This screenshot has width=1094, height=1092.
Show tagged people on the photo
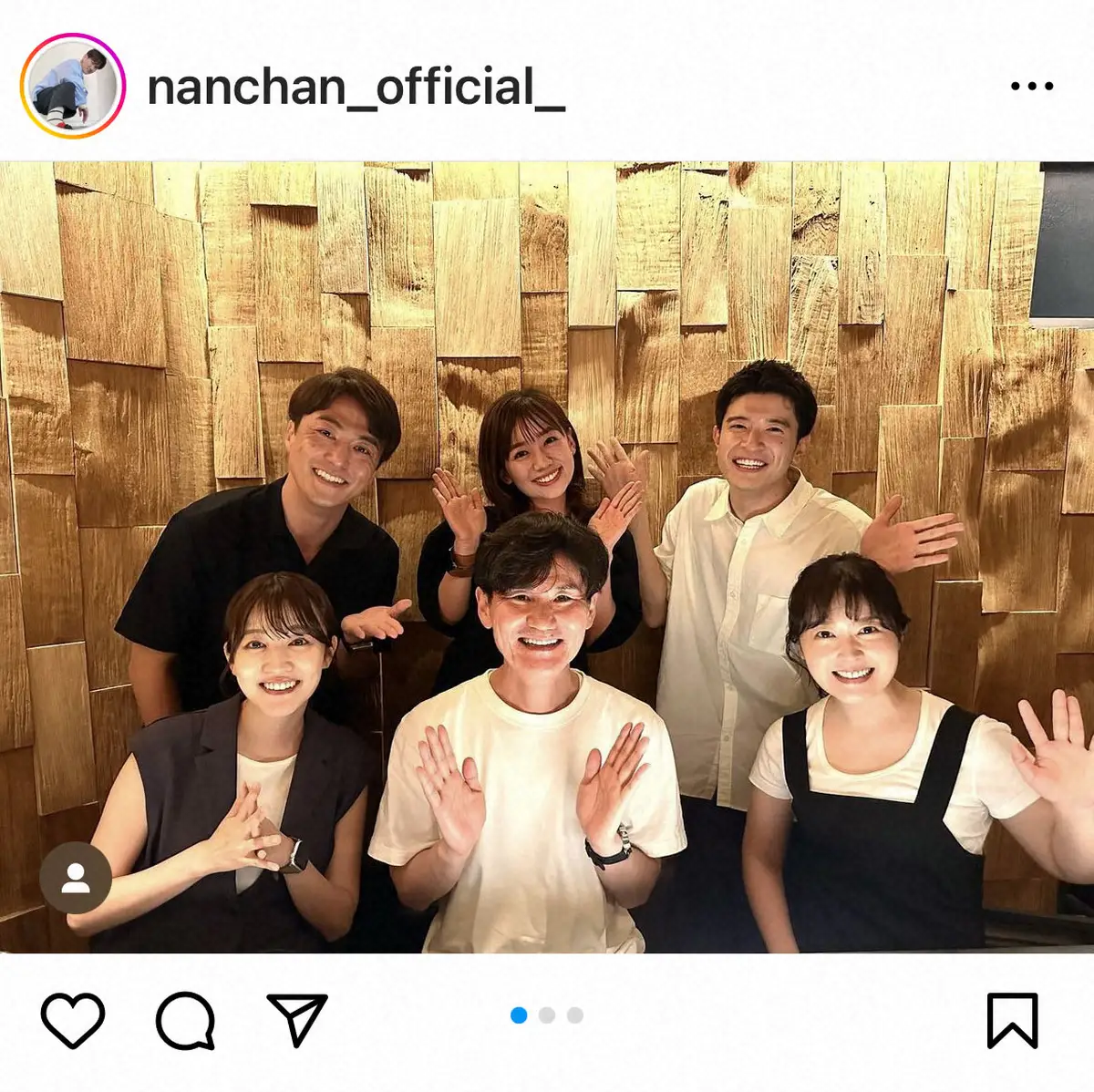[x=75, y=879]
